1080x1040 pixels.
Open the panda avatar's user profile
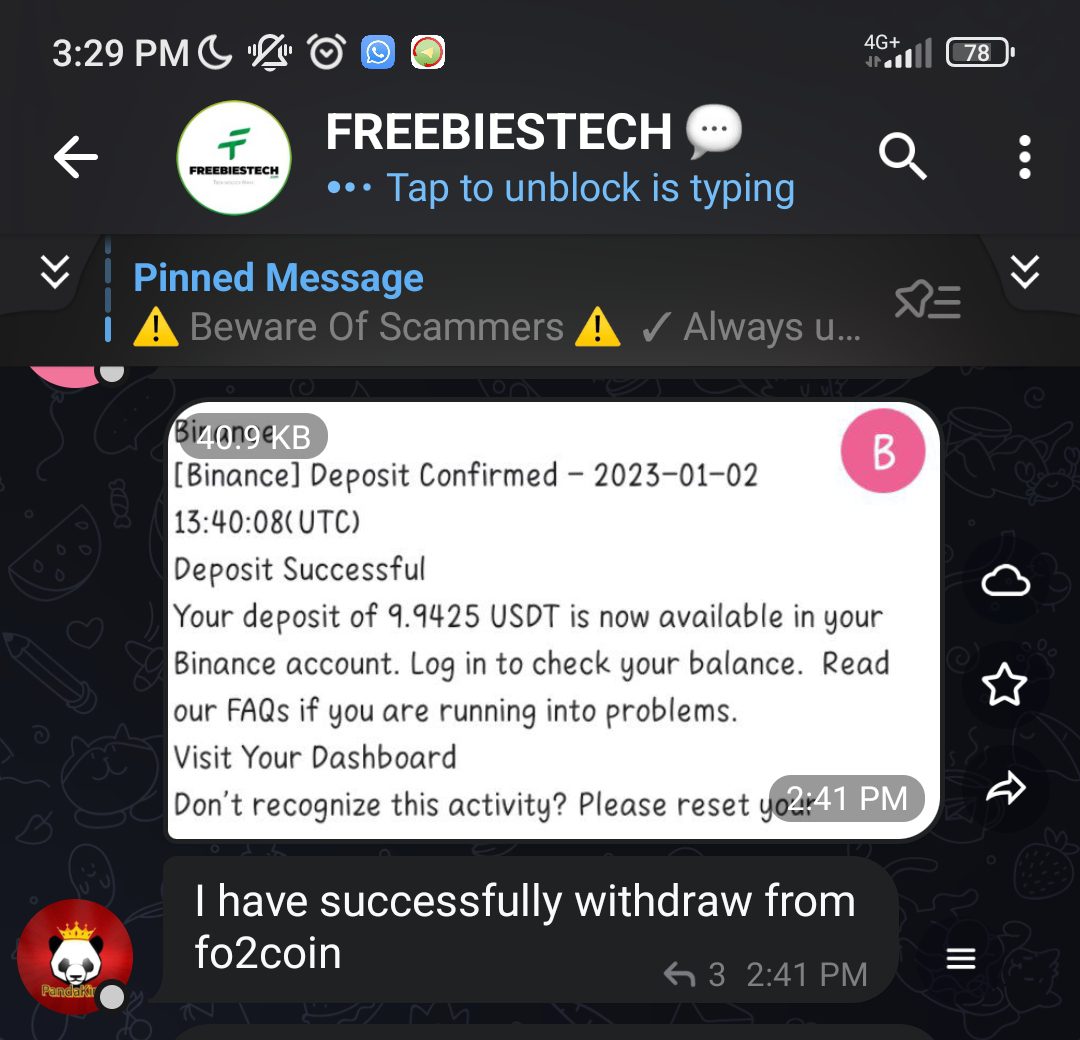(75, 957)
